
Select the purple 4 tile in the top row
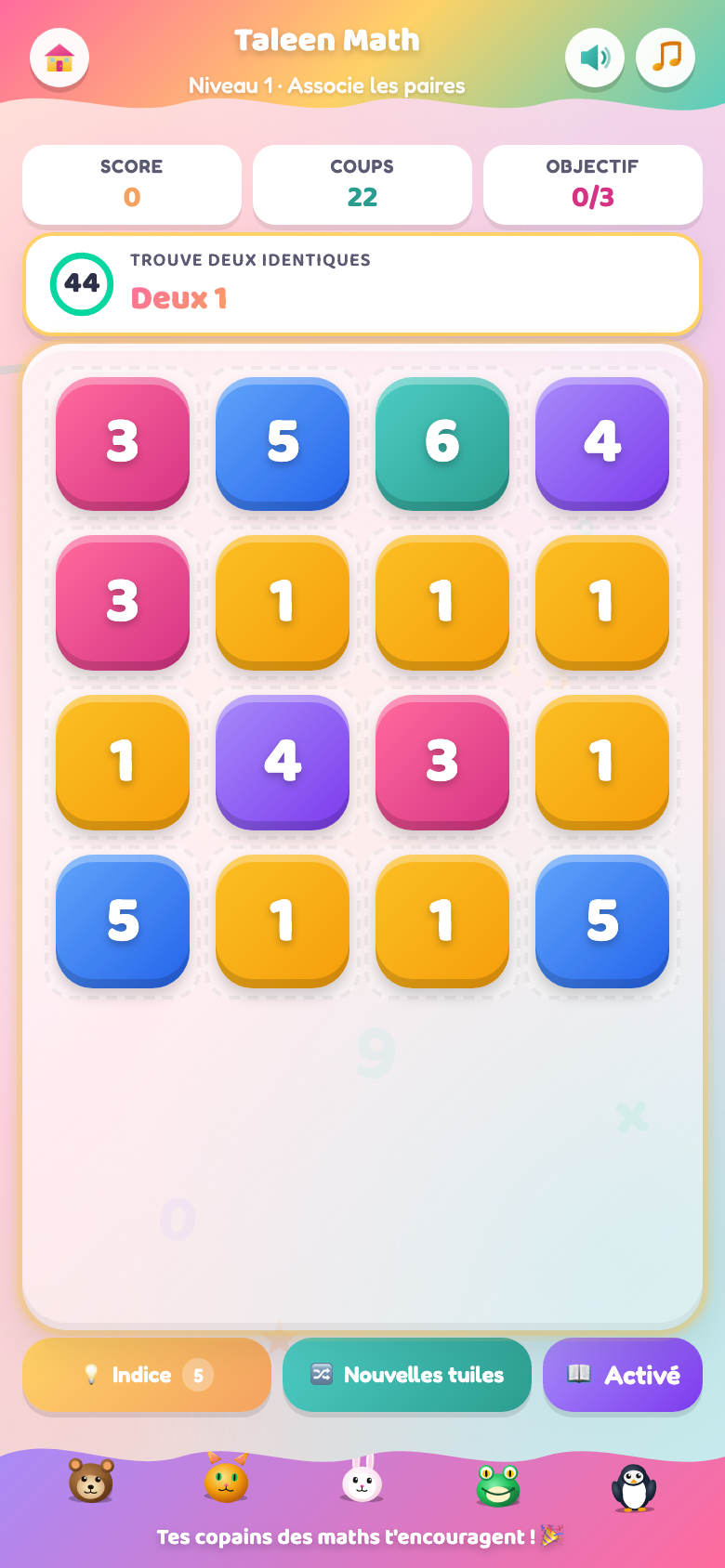[602, 443]
